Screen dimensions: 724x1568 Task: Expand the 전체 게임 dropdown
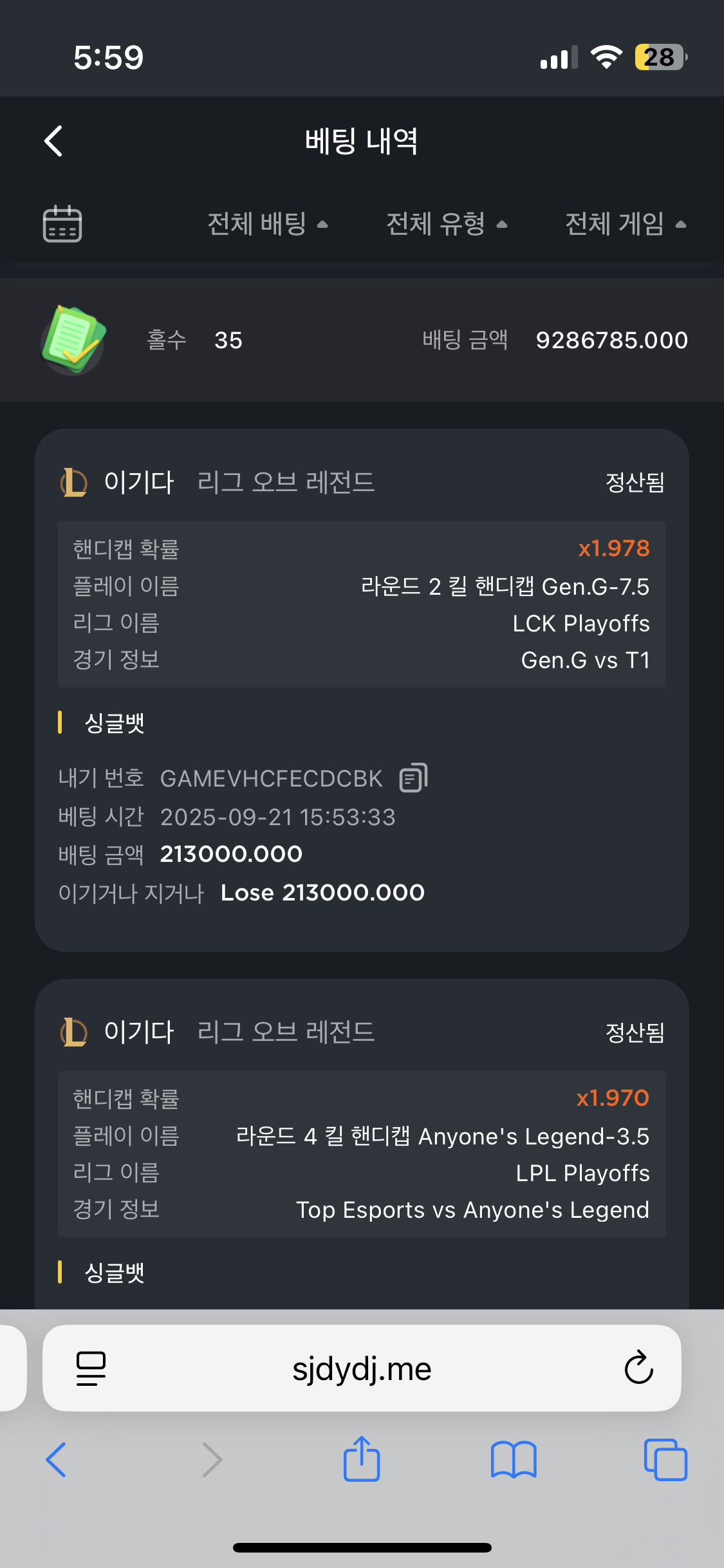625,224
